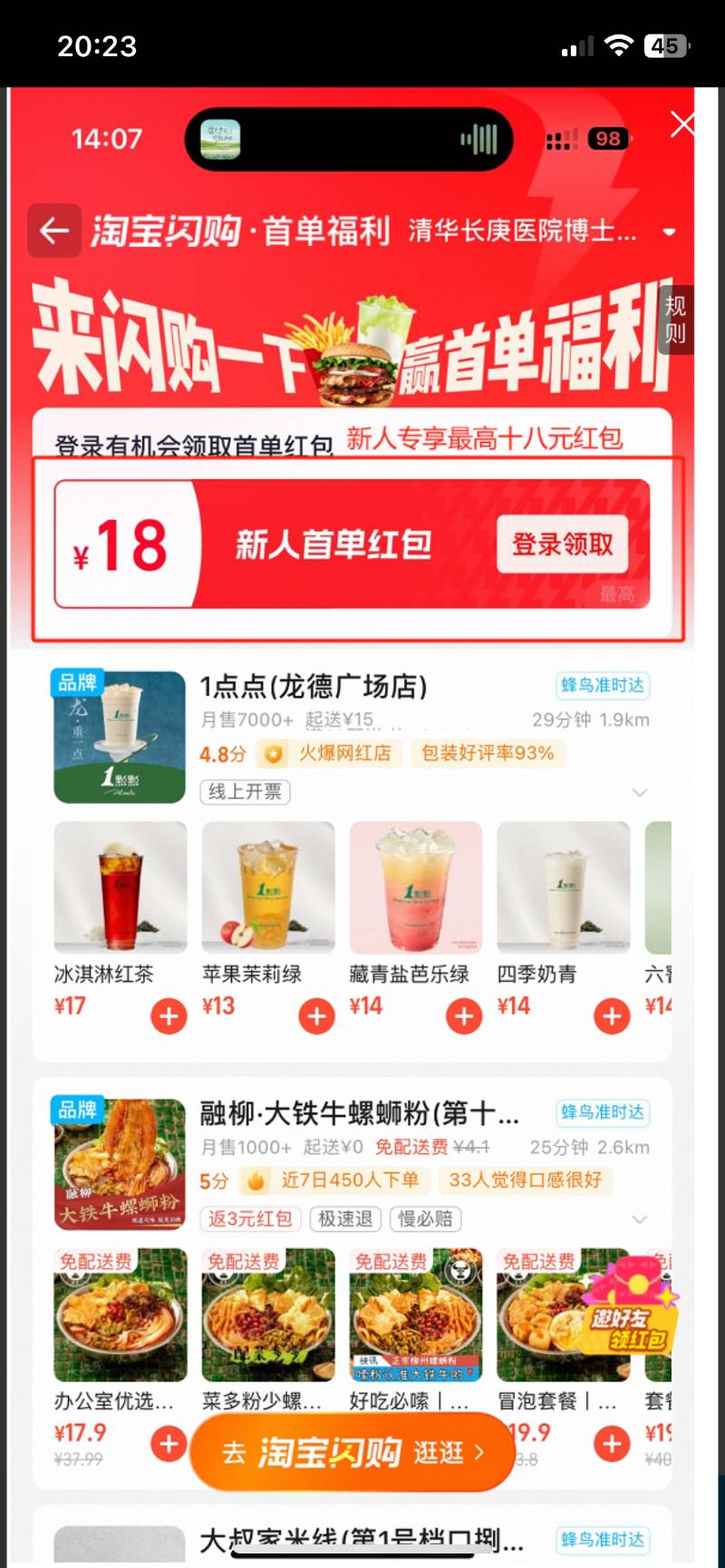725x1568 pixels.
Task: Add 四季奶青 with the plus button
Action: point(612,1015)
